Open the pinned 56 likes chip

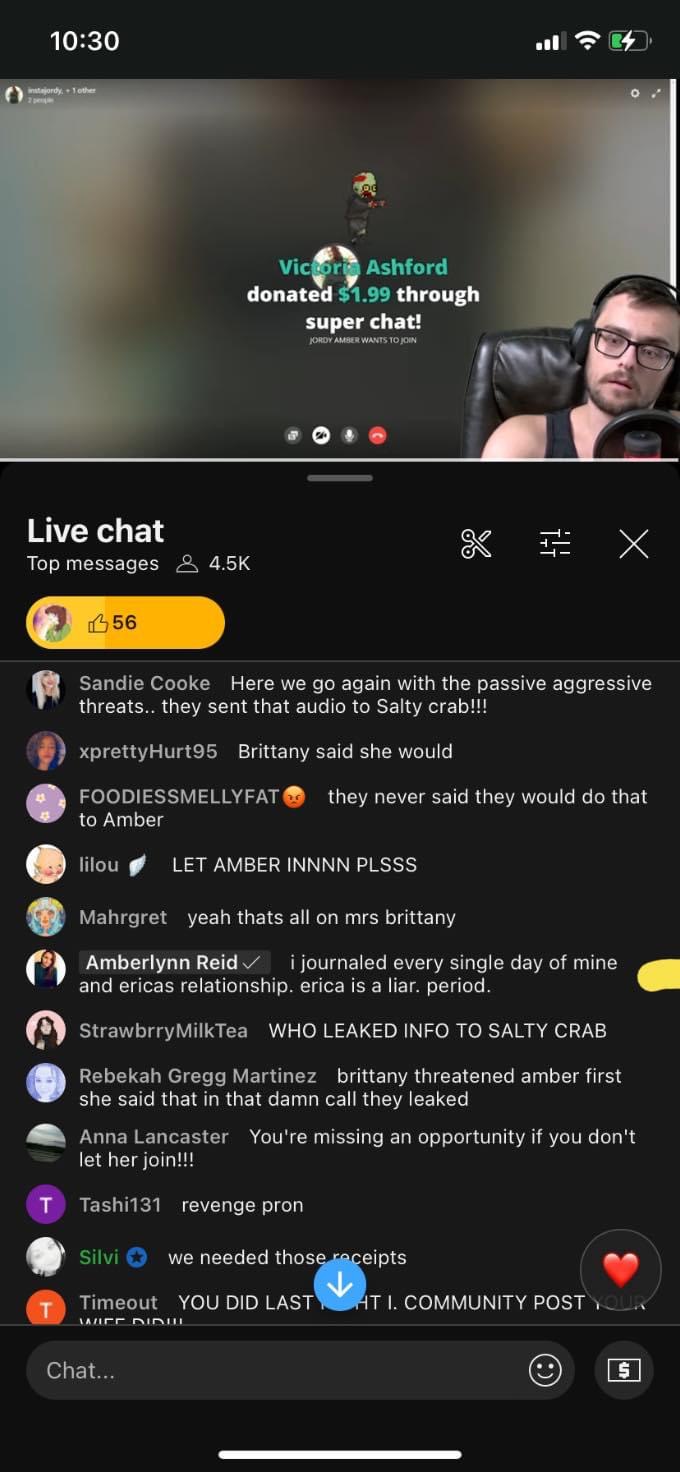point(126,623)
